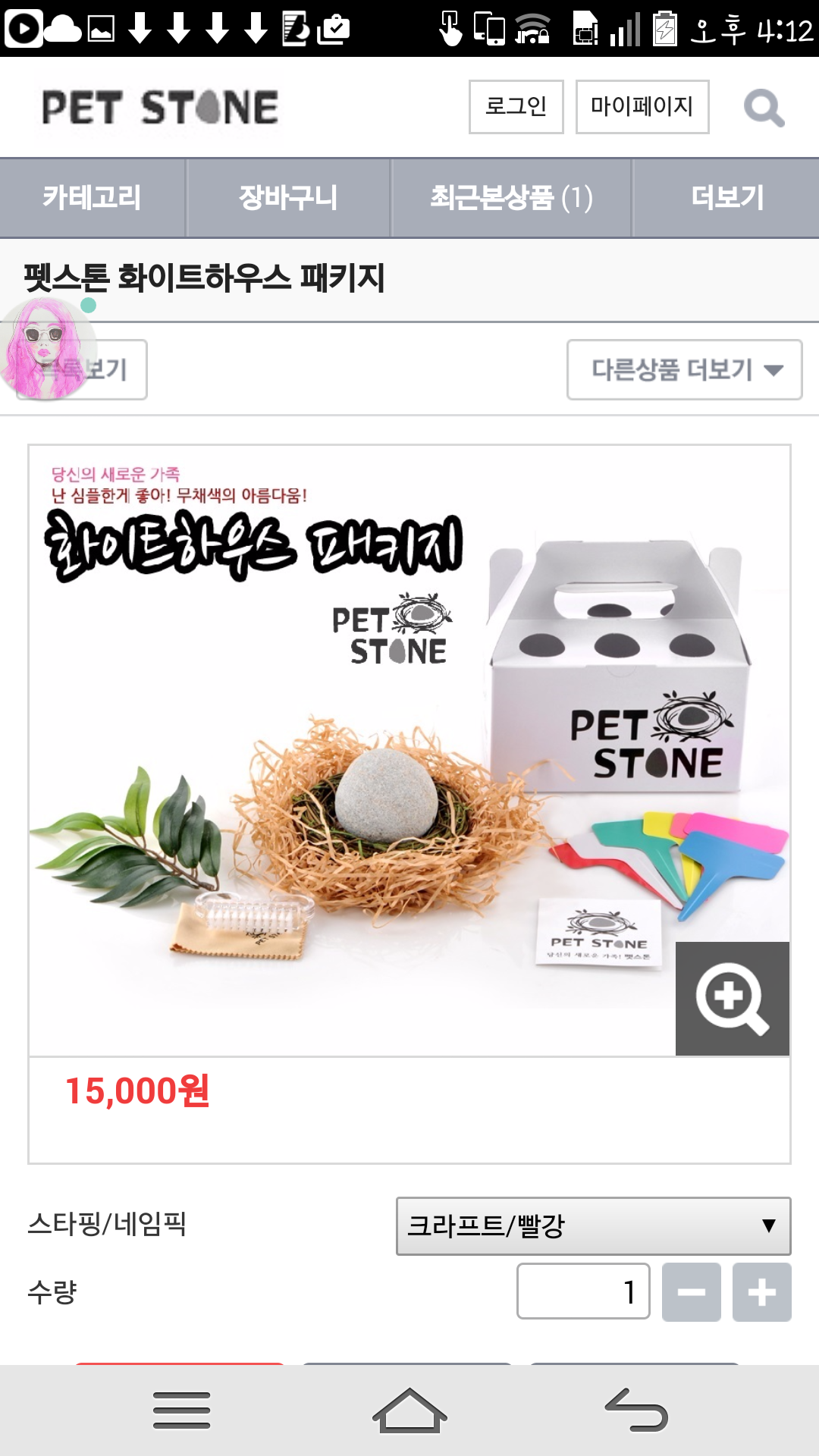Image resolution: width=819 pixels, height=1456 pixels.
Task: Tap the quantity input field
Action: click(583, 1291)
